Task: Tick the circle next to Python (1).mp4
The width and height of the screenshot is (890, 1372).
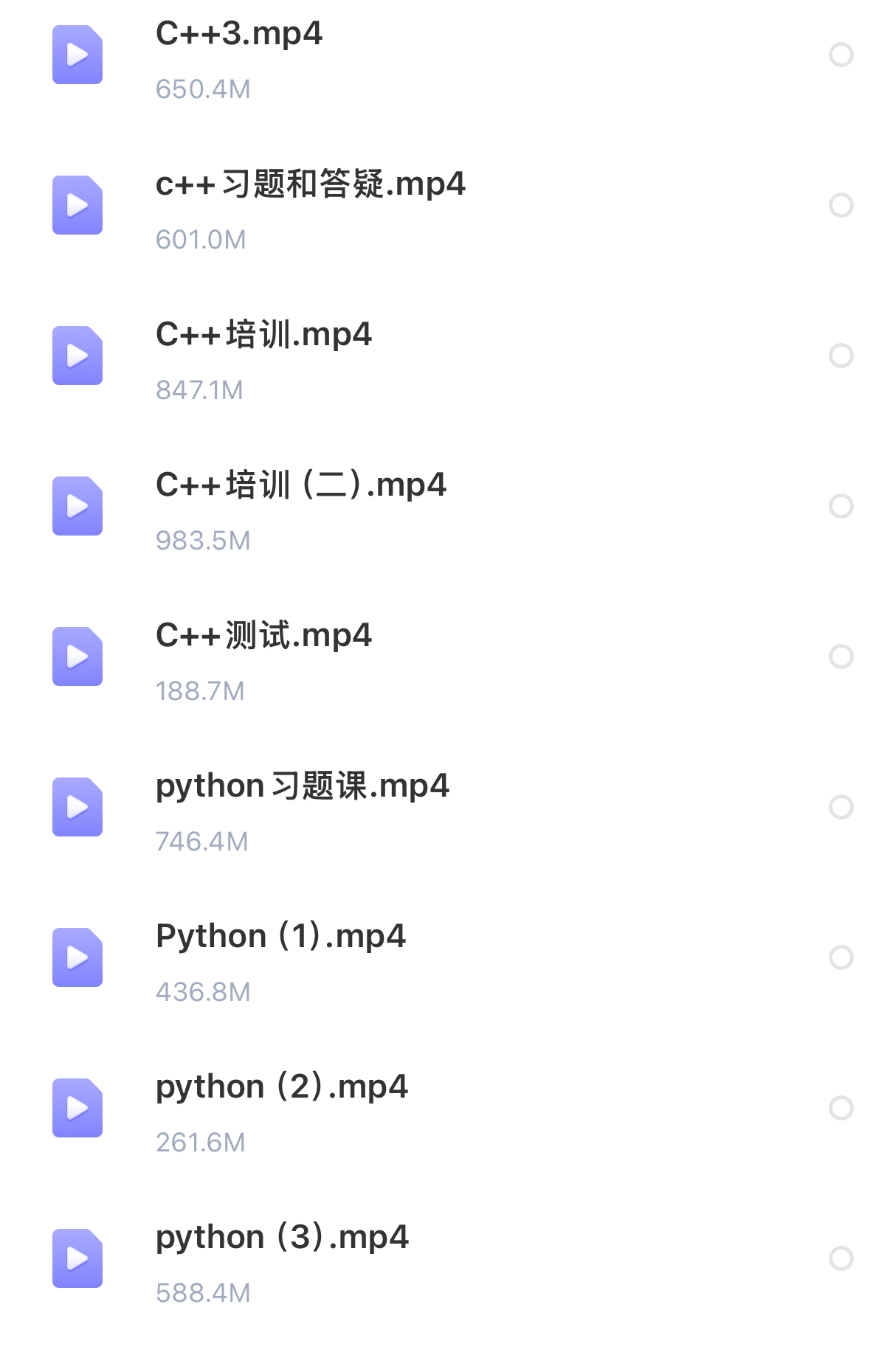Action: [x=841, y=957]
